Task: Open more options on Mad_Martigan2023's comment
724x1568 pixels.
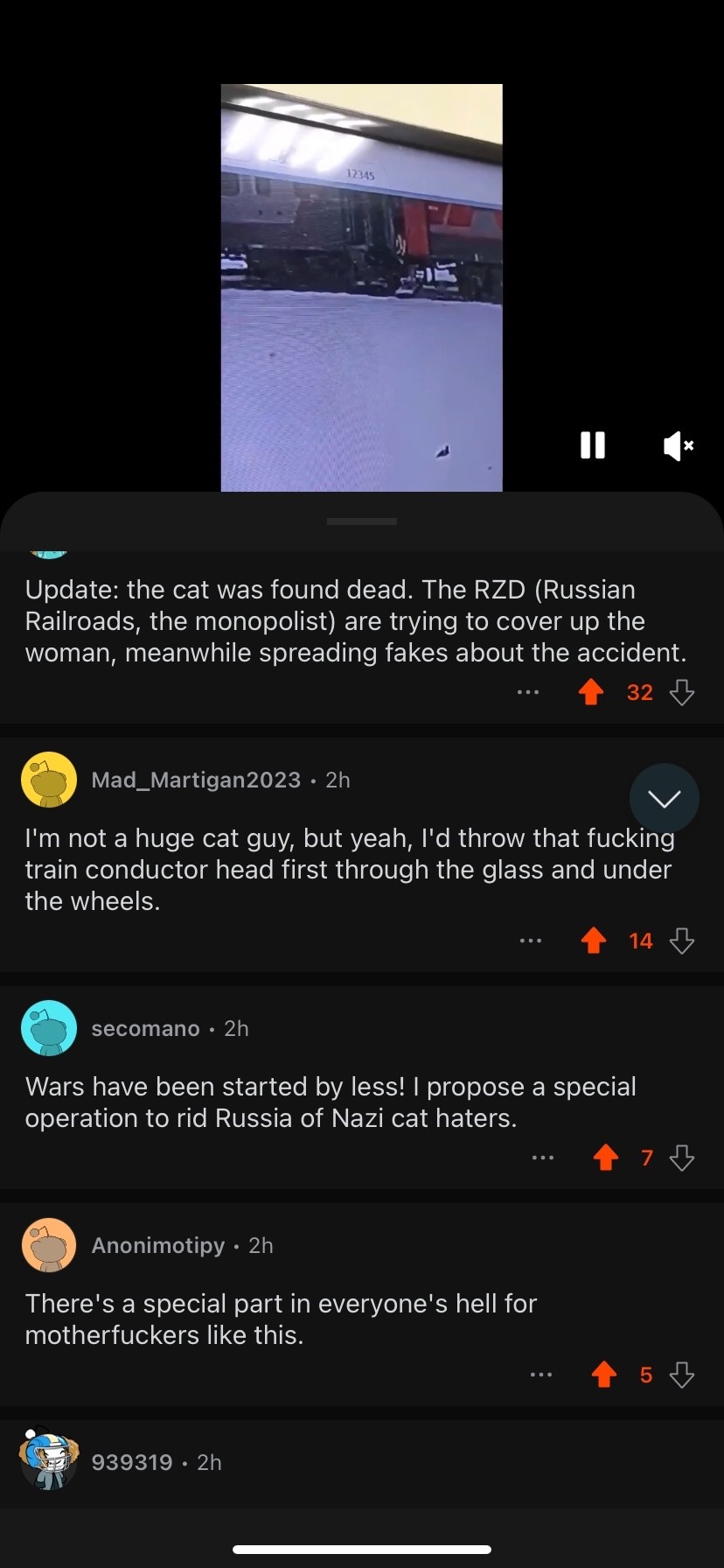Action: point(530,941)
